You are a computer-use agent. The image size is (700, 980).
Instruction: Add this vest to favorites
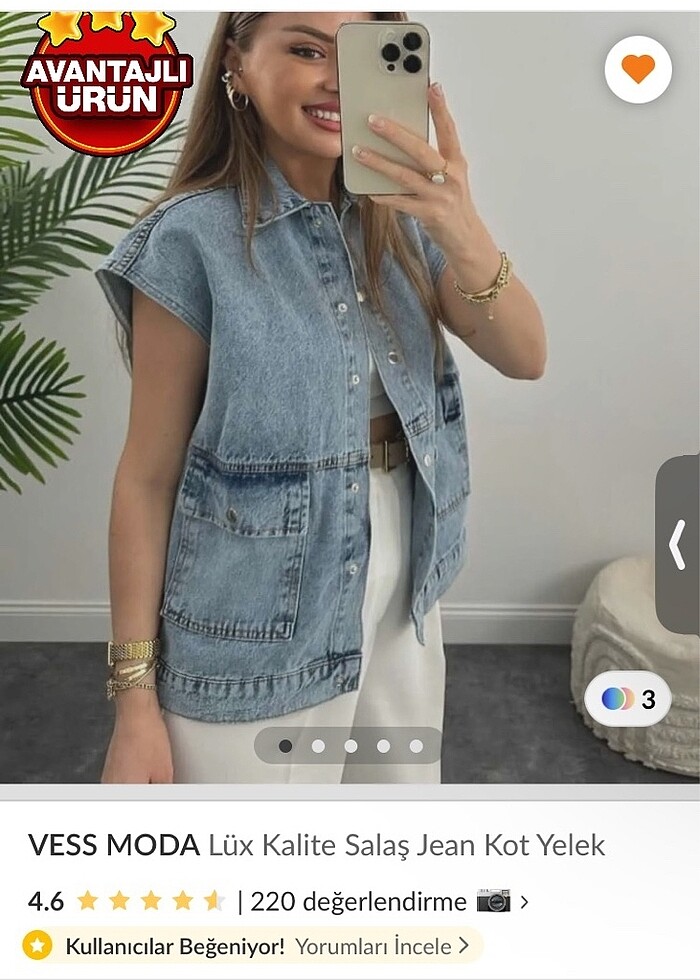(637, 70)
